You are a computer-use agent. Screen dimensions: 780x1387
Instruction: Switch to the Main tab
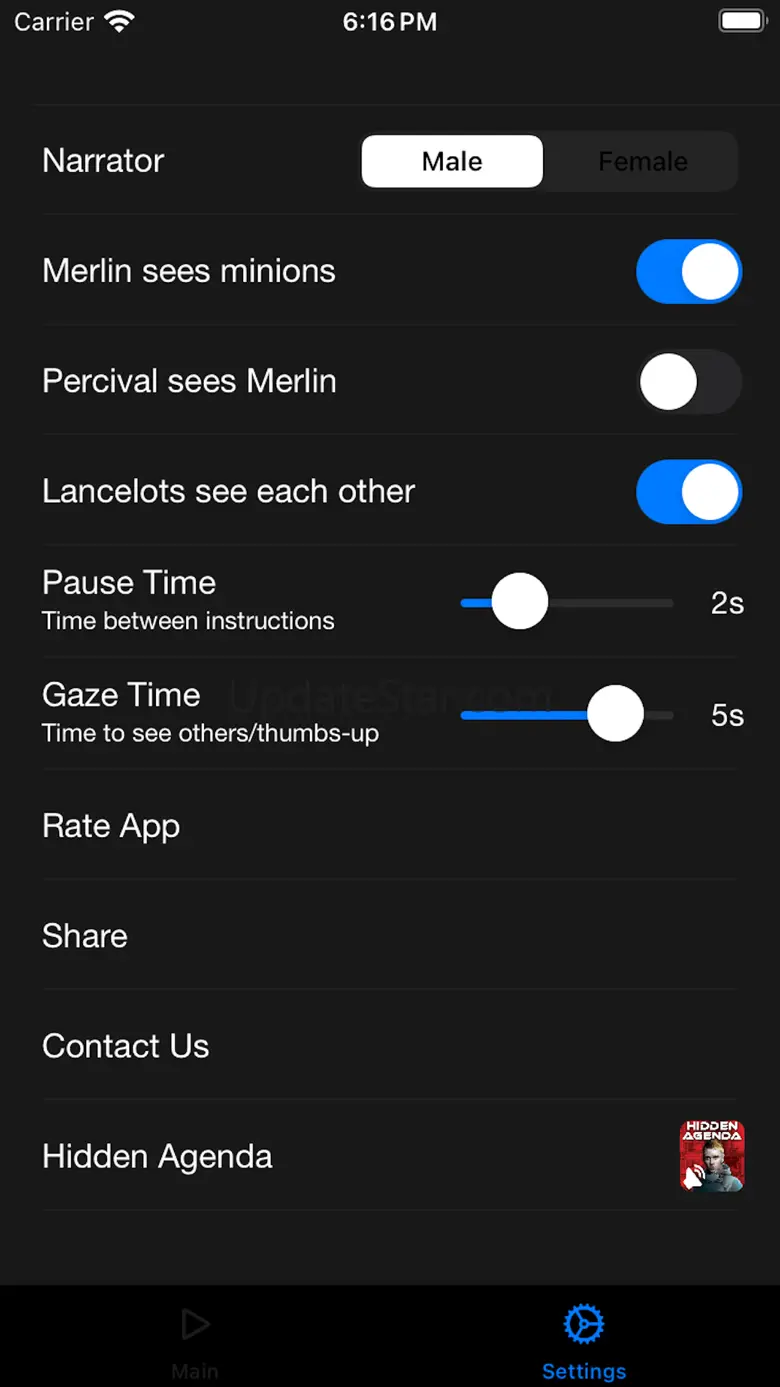(195, 1342)
